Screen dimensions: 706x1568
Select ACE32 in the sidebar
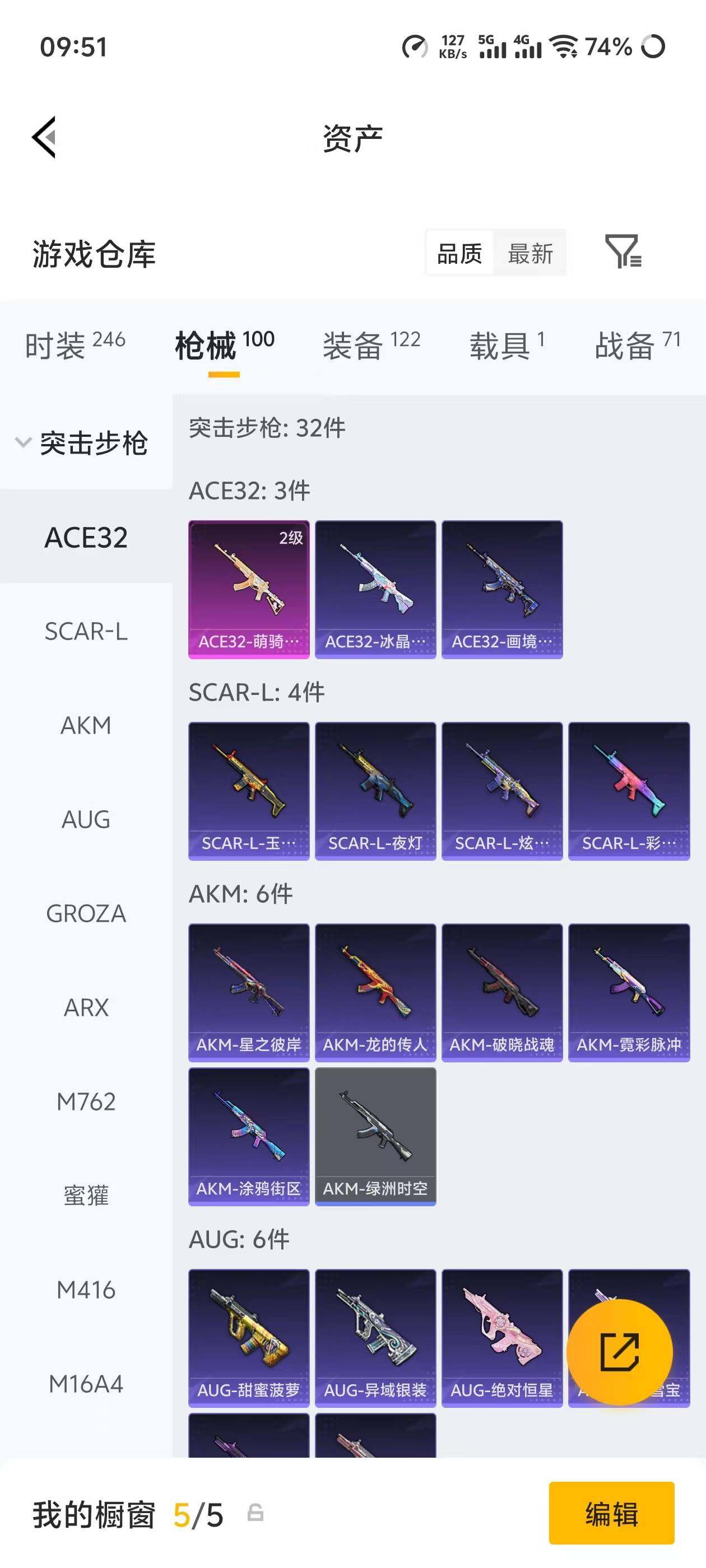point(86,538)
